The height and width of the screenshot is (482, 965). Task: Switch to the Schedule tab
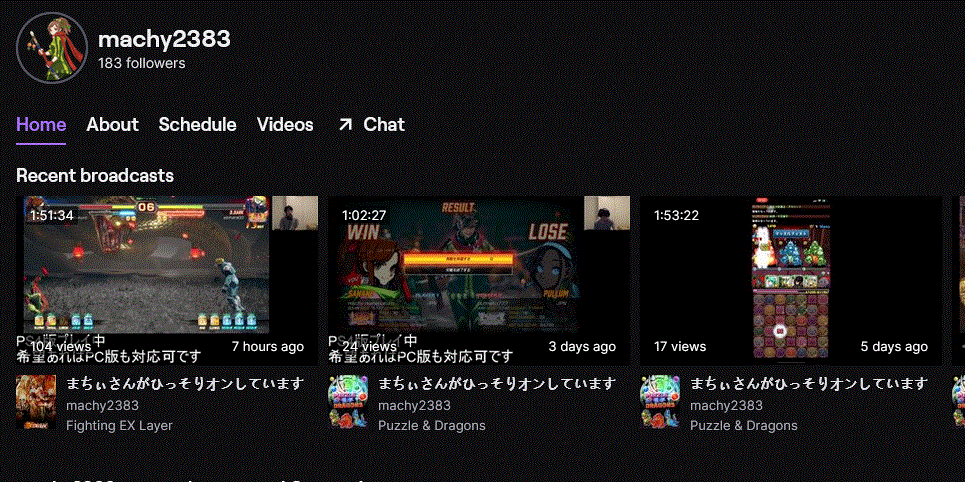(x=197, y=125)
